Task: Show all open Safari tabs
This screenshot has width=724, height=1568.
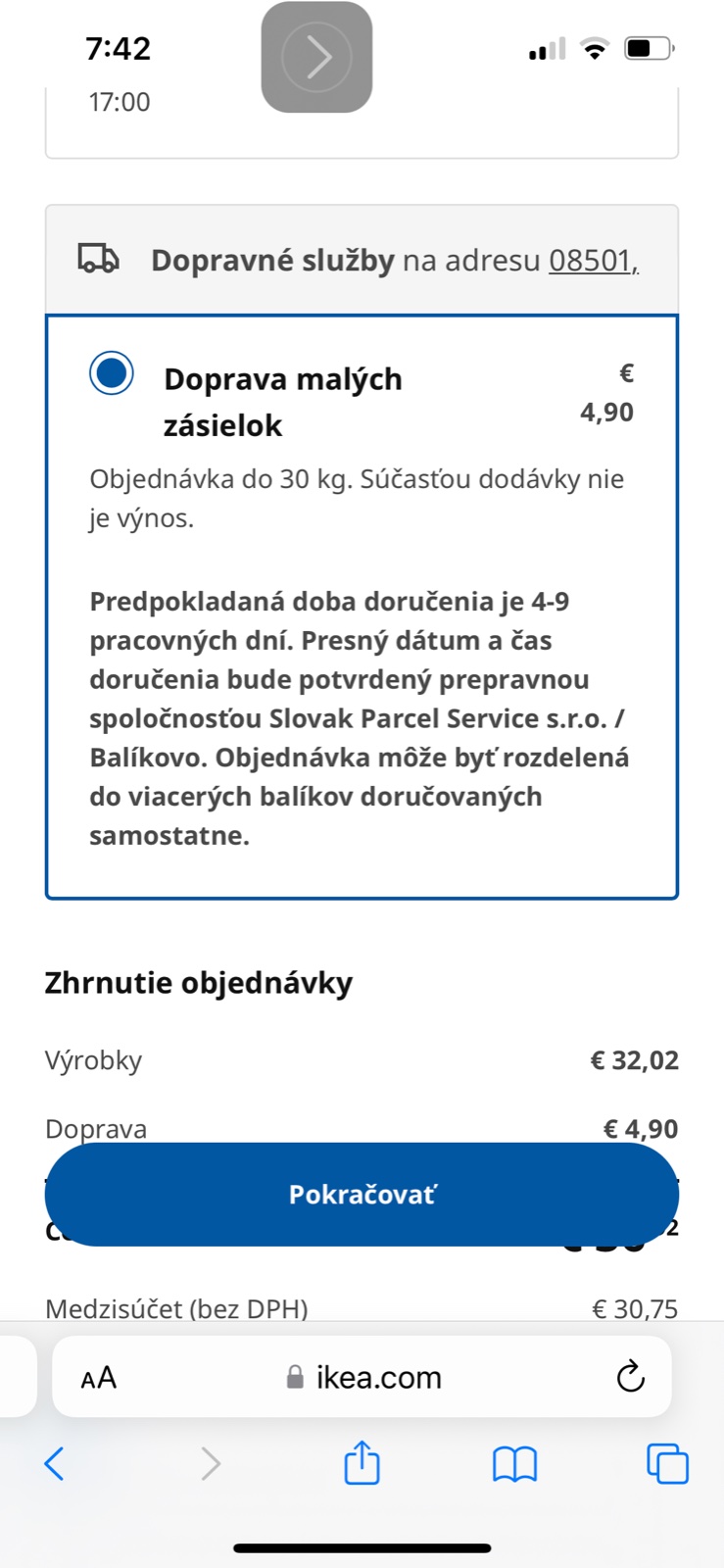Action: click(x=667, y=1464)
